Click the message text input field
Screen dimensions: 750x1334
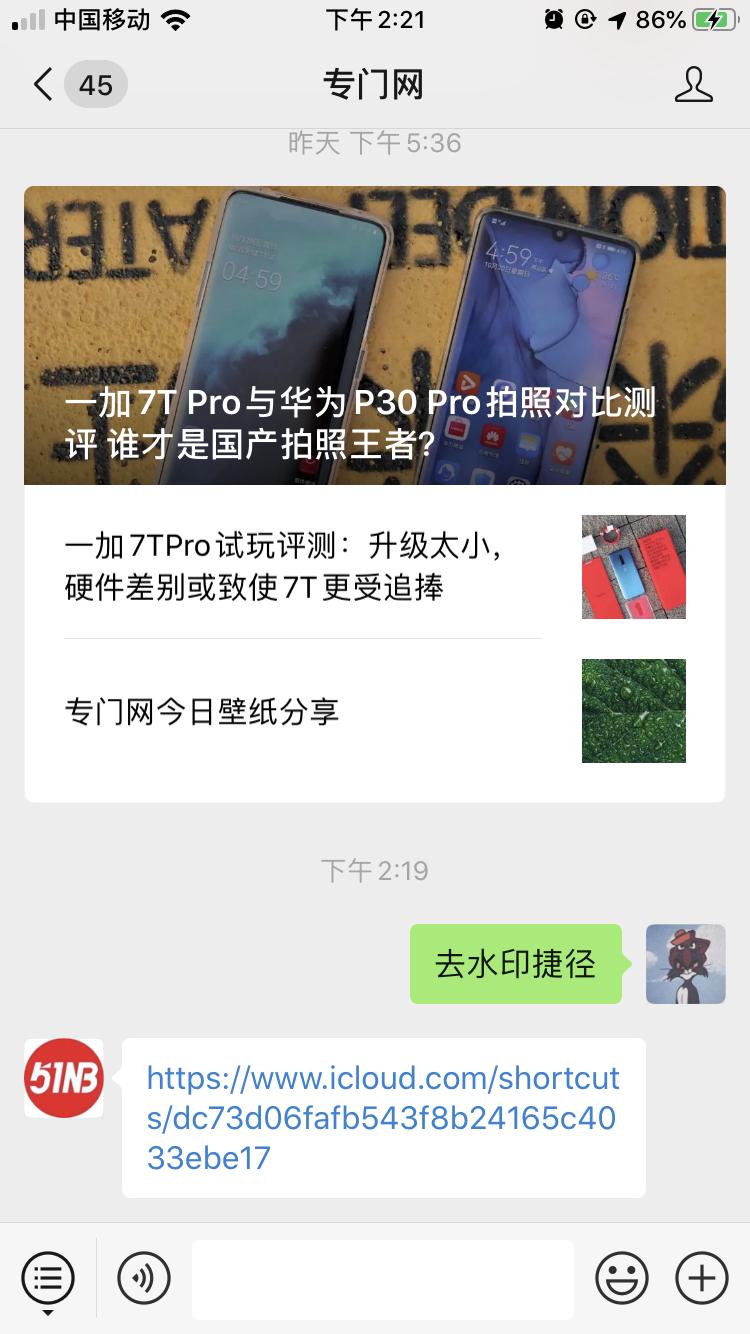(x=380, y=1278)
